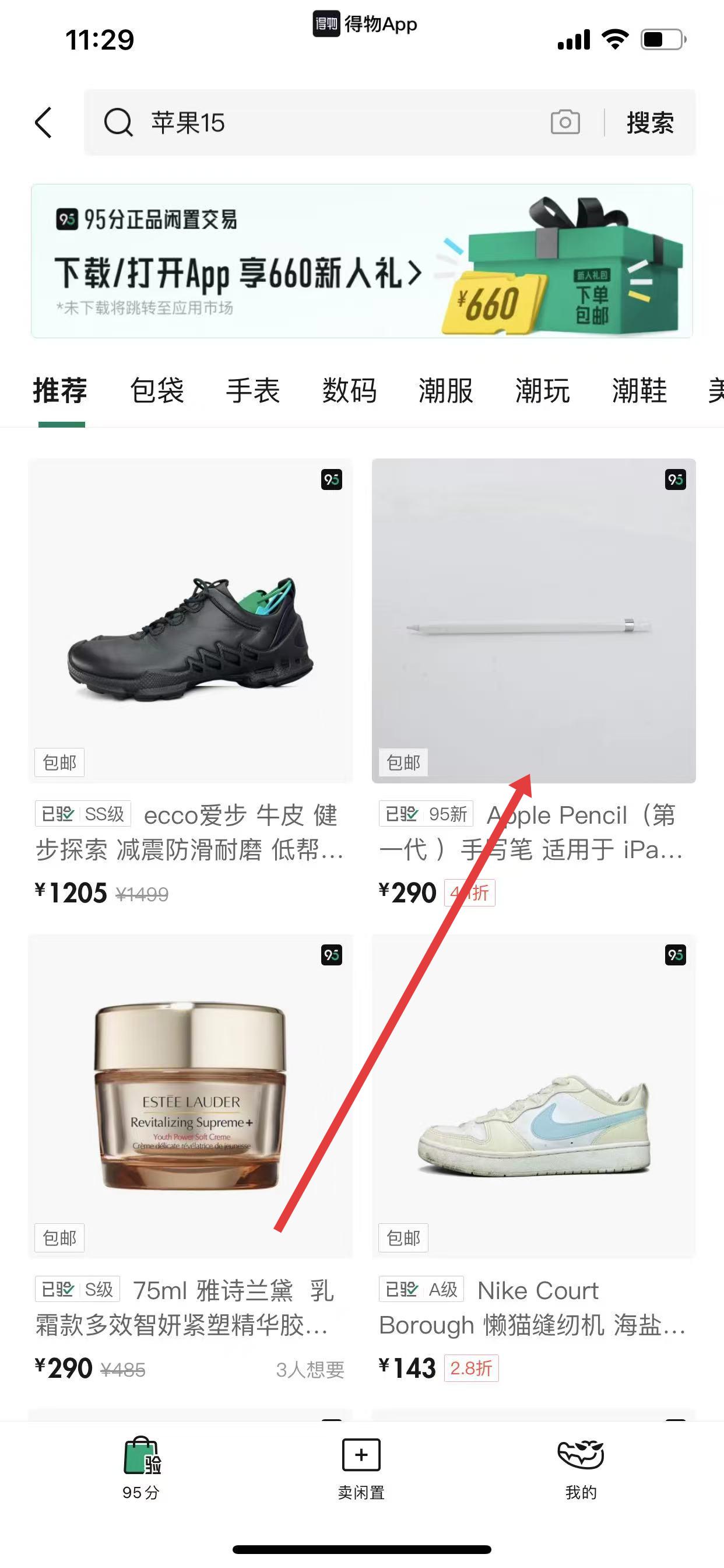
Task: Open the 660新人礼 app download banner
Action: click(361, 261)
